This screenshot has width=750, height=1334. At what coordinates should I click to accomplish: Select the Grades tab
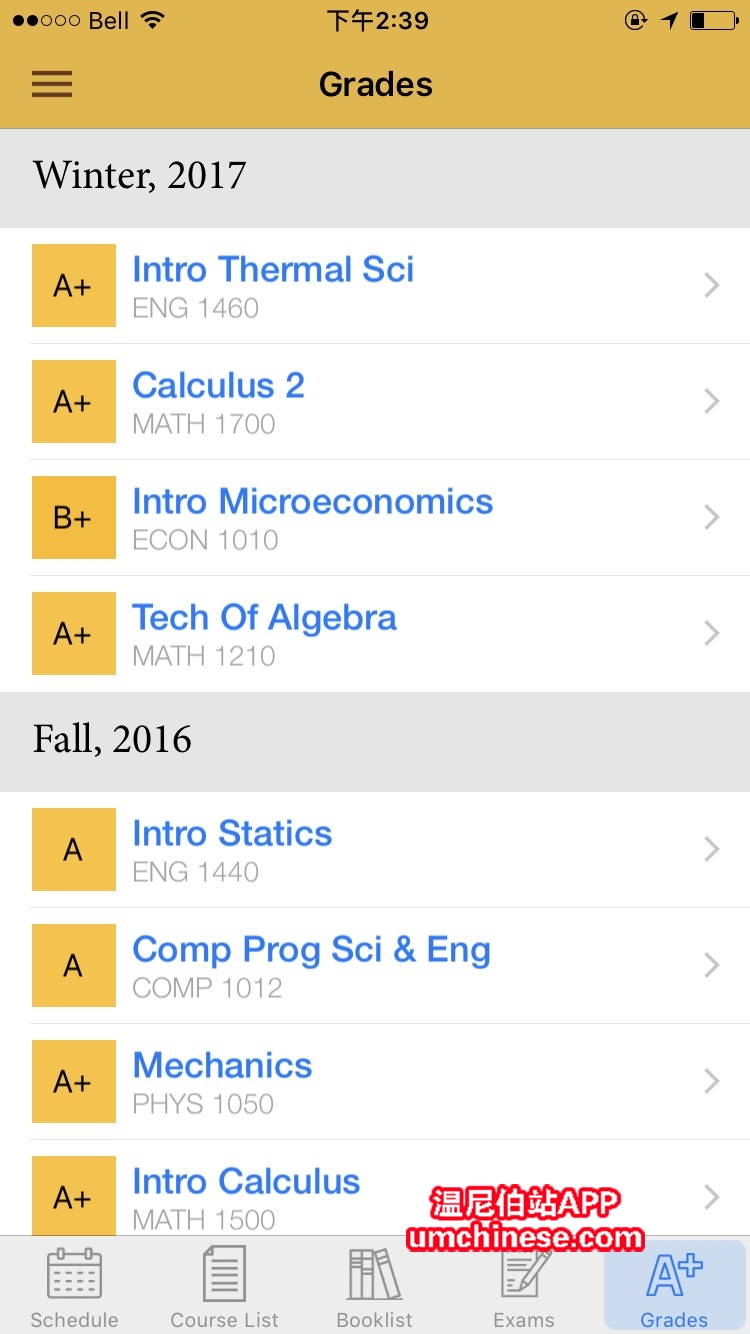click(675, 1286)
